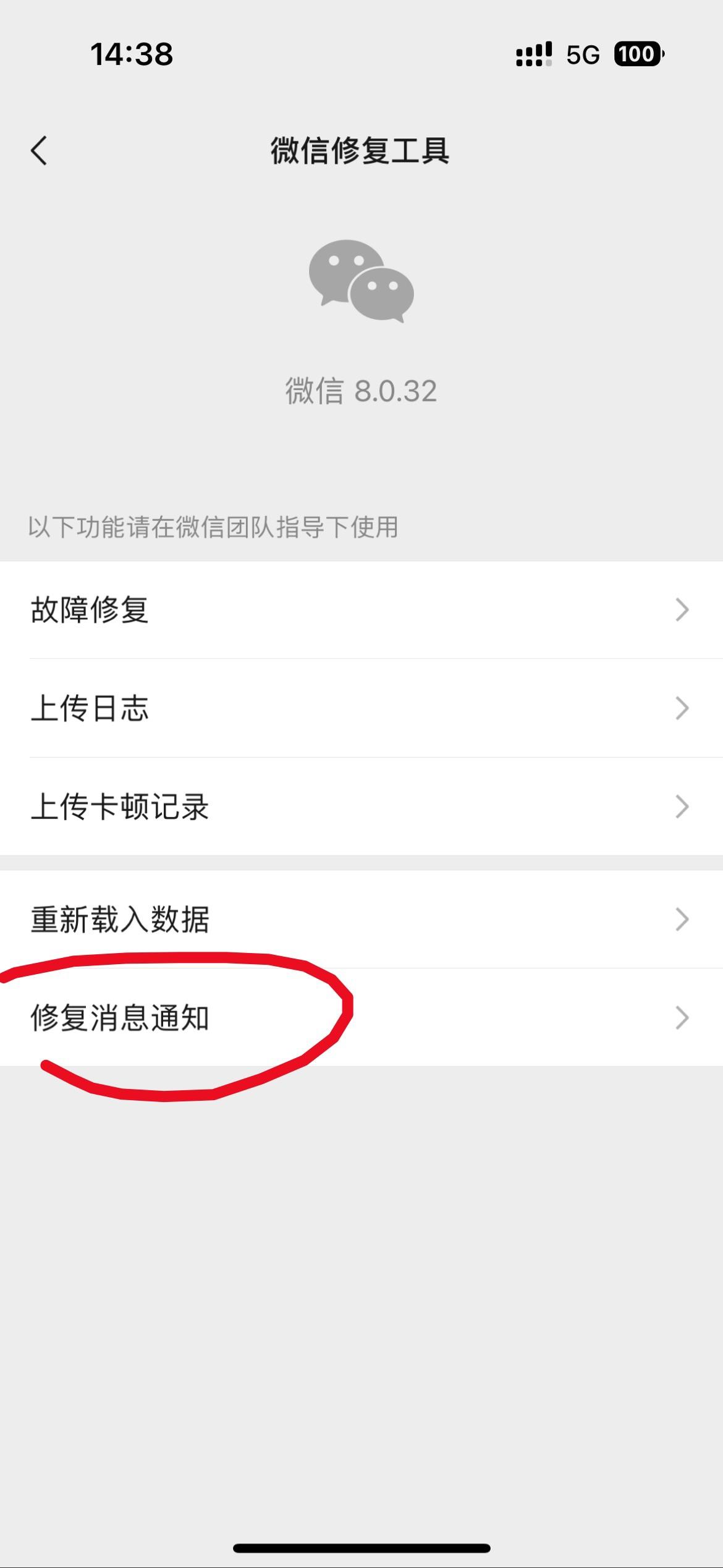Tap 重新载入数据 row
The width and height of the screenshot is (723, 1568).
(361, 919)
